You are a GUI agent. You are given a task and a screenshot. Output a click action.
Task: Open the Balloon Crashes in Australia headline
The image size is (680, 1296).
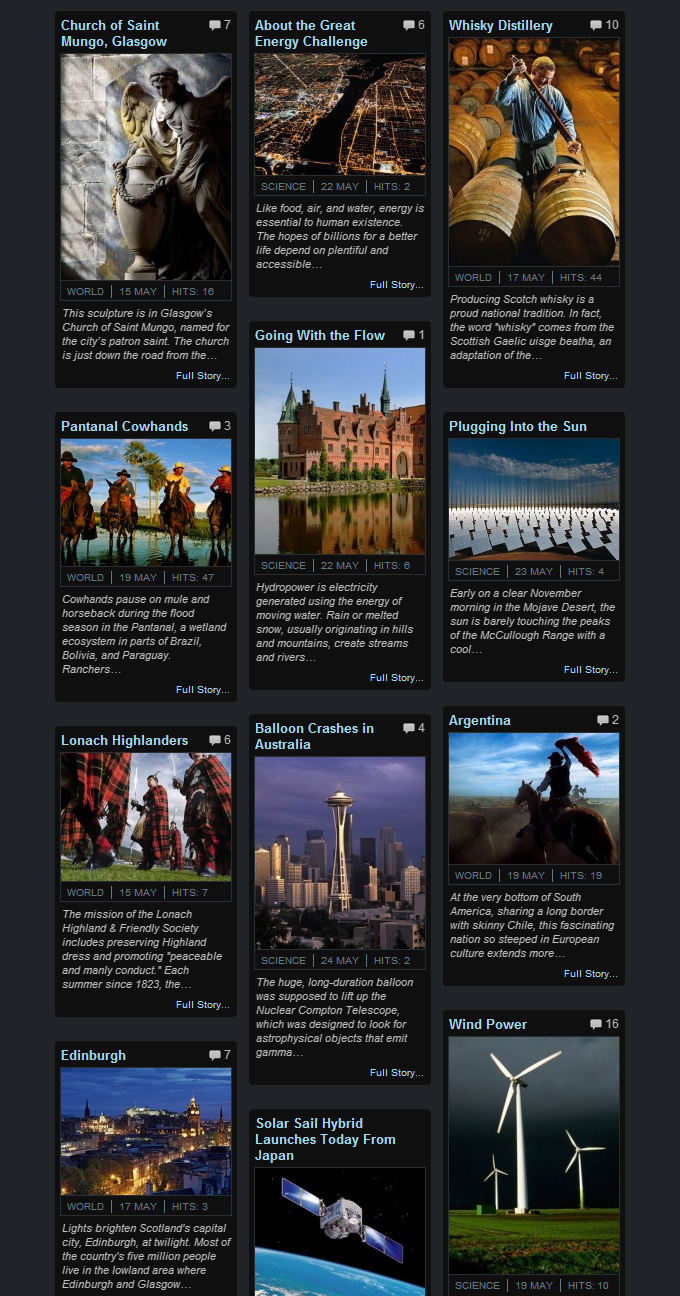314,736
